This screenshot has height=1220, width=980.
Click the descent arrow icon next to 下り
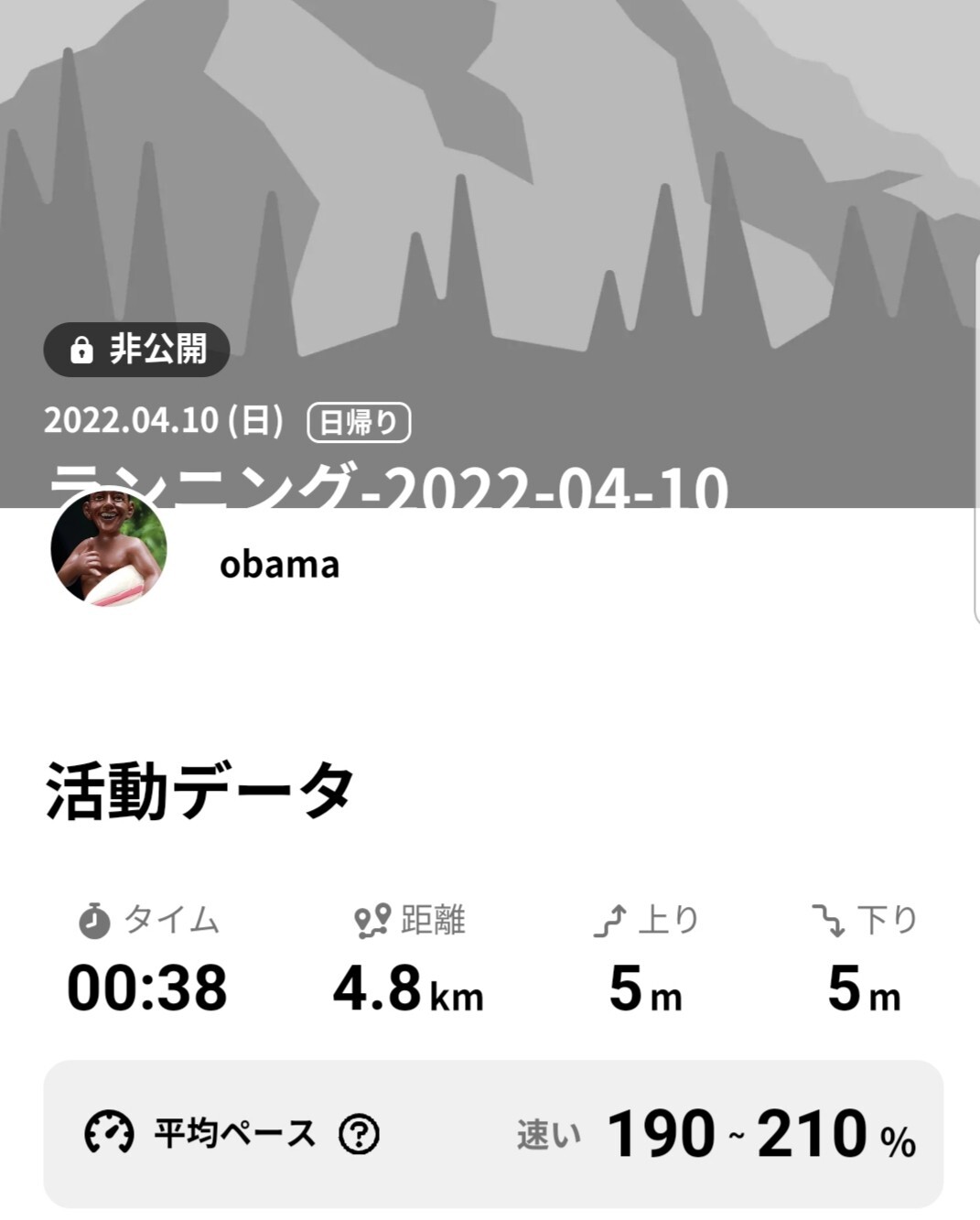(x=830, y=920)
